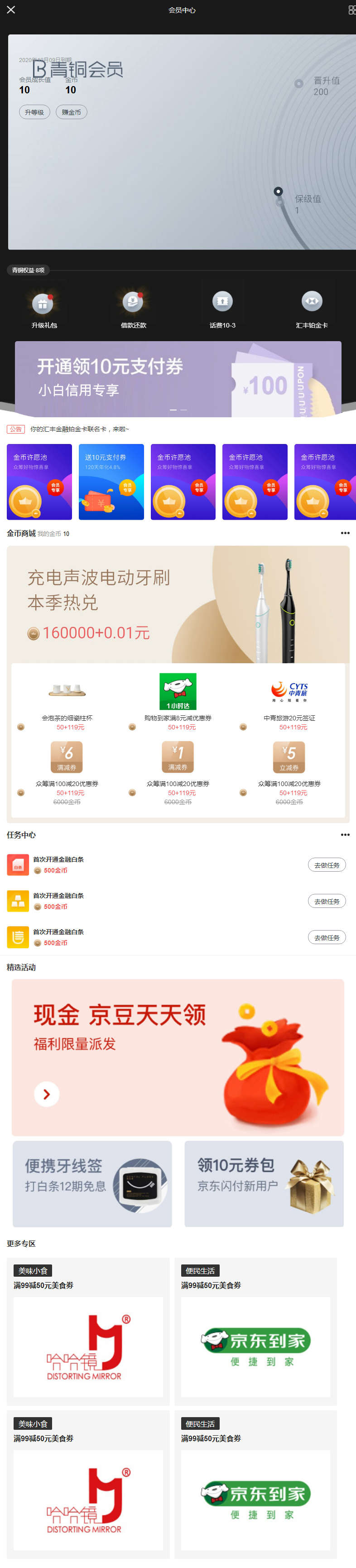This screenshot has width=356, height=1568.
Task: Tap the 赚金币 button
Action: pos(71,112)
